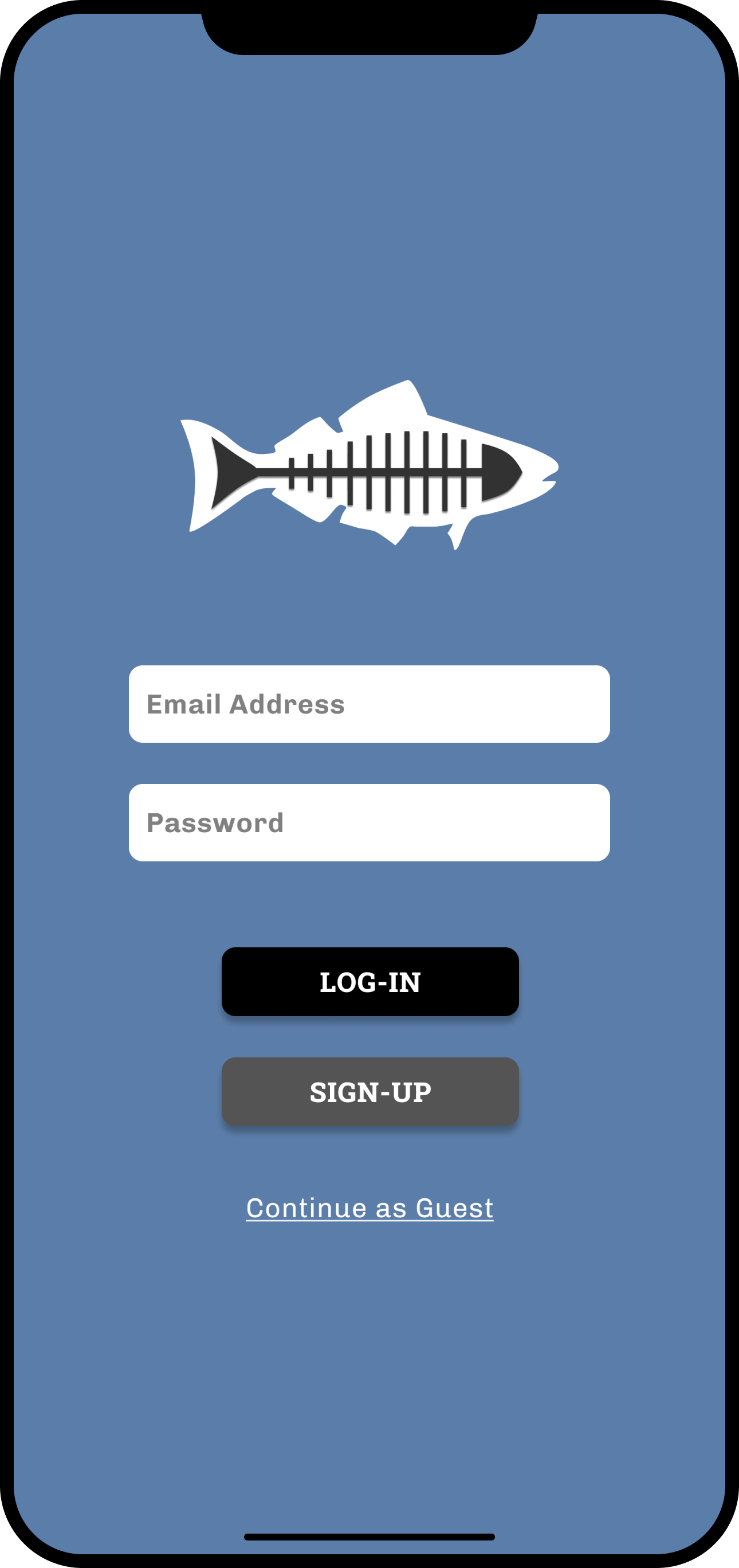Tap the Email Address field

tap(369, 704)
